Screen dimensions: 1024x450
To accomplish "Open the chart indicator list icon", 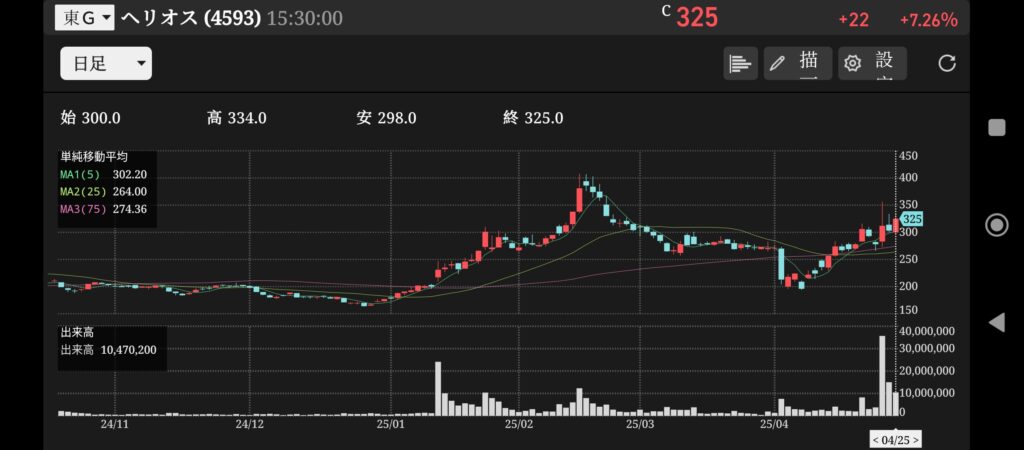I will tap(740, 63).
